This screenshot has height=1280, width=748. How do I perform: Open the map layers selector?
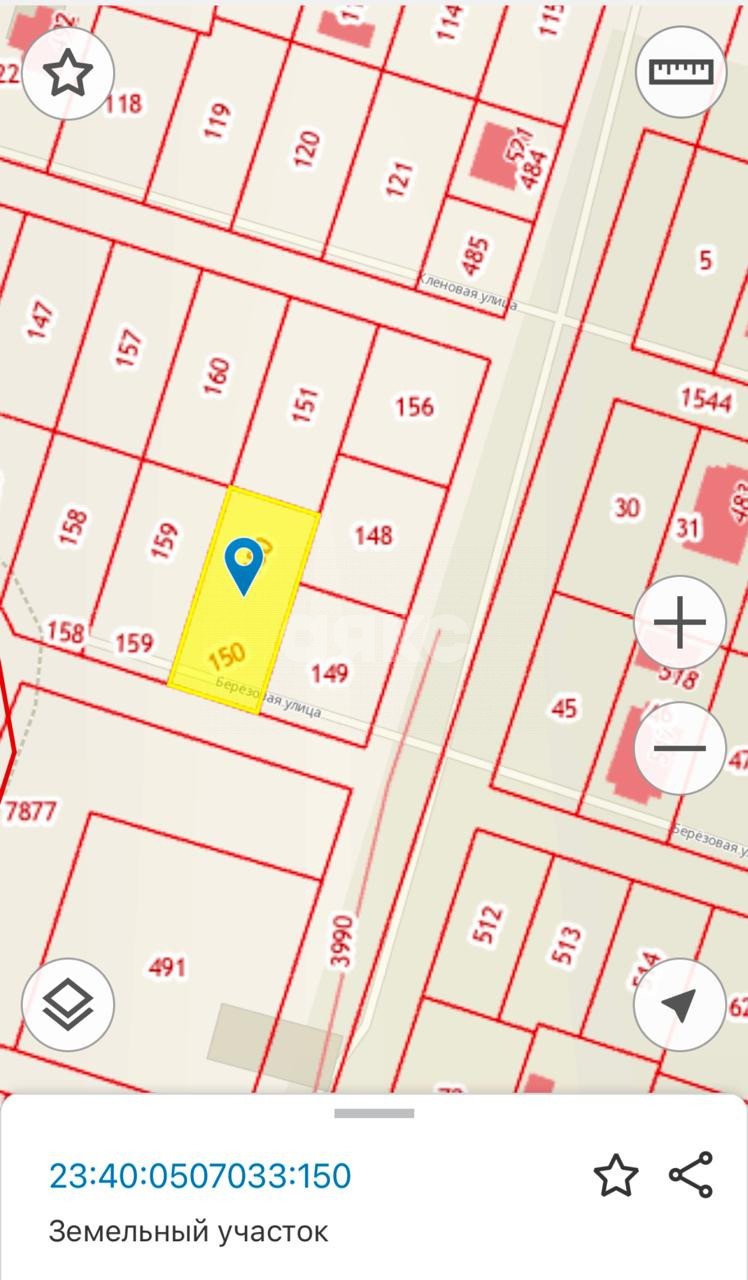[x=68, y=1004]
